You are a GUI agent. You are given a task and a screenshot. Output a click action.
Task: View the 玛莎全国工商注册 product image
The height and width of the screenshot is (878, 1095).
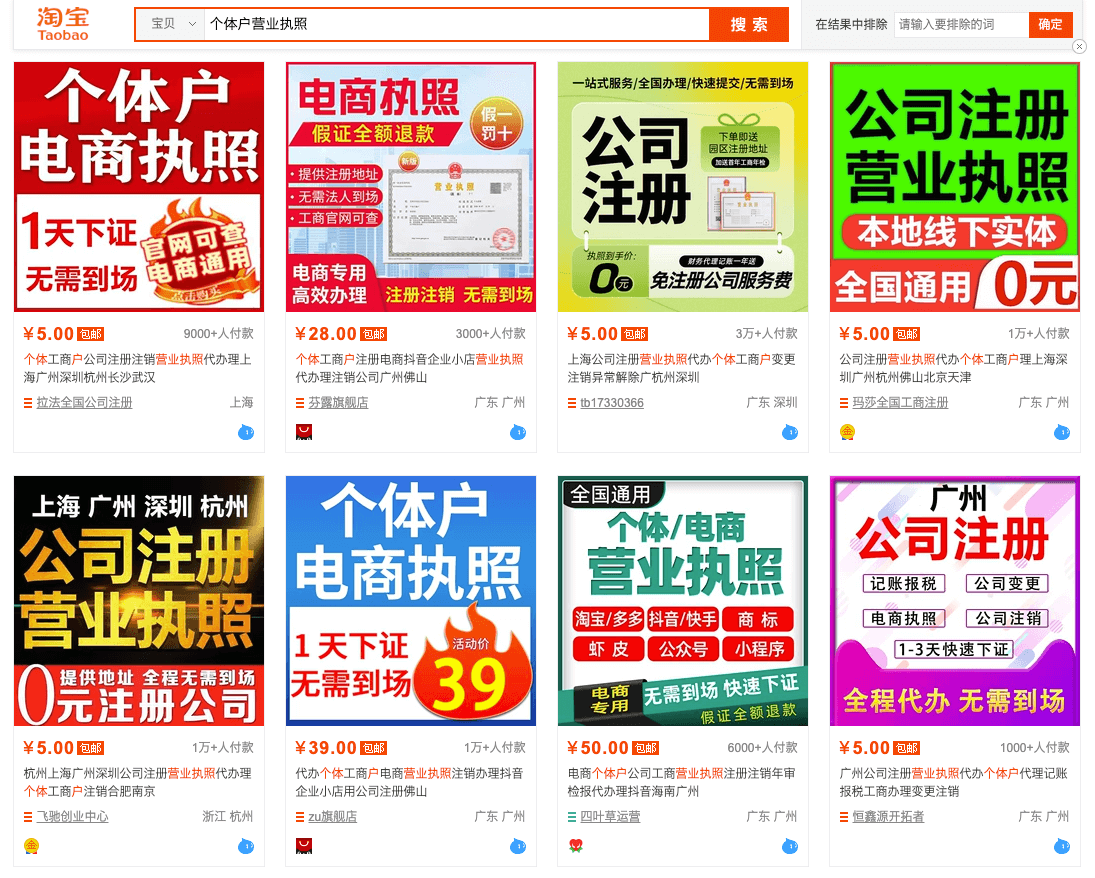pos(955,187)
